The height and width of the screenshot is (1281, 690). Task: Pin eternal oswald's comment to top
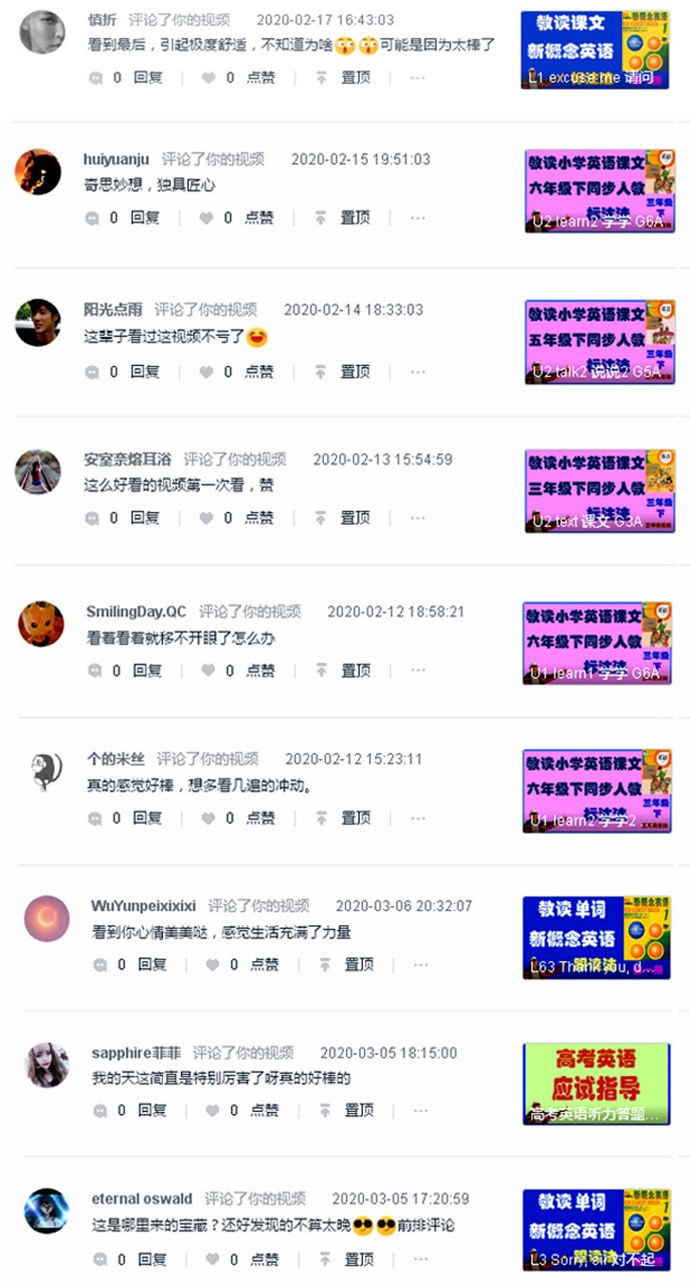tap(359, 1258)
